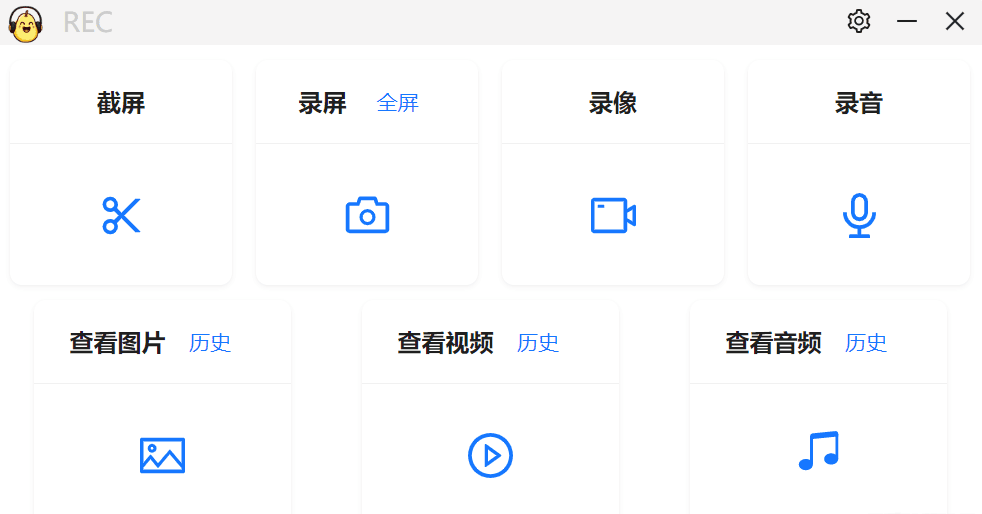Open 历史 next to 查看图片
The width and height of the screenshot is (982, 514).
coord(210,343)
